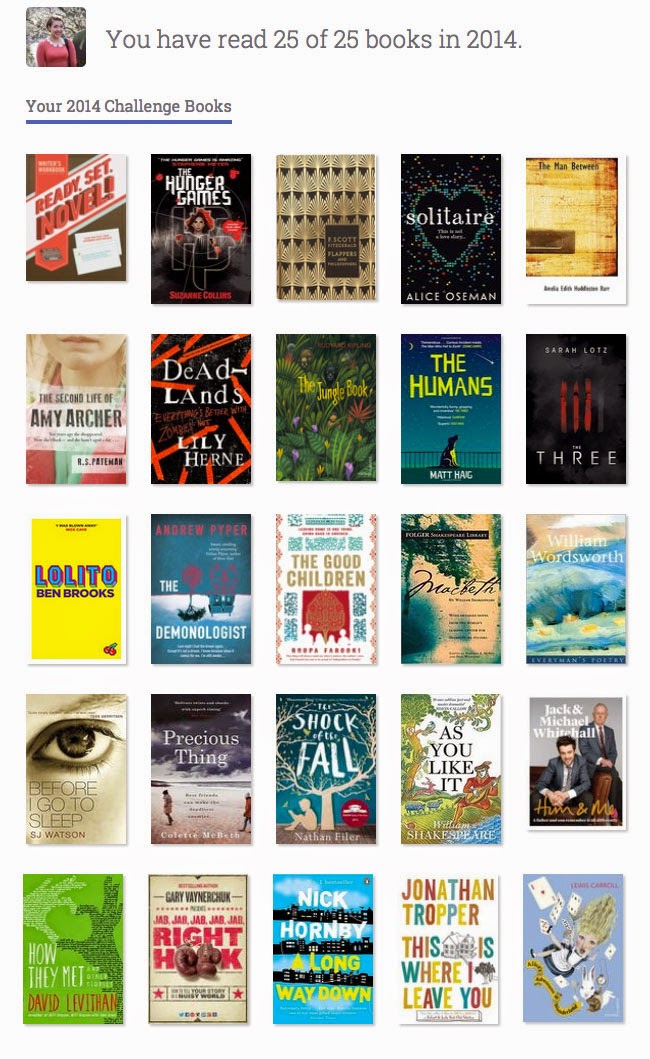This screenshot has width=650, height=1059.
Task: Open Deadlands by Lily Herne
Action: pyautogui.click(x=200, y=409)
